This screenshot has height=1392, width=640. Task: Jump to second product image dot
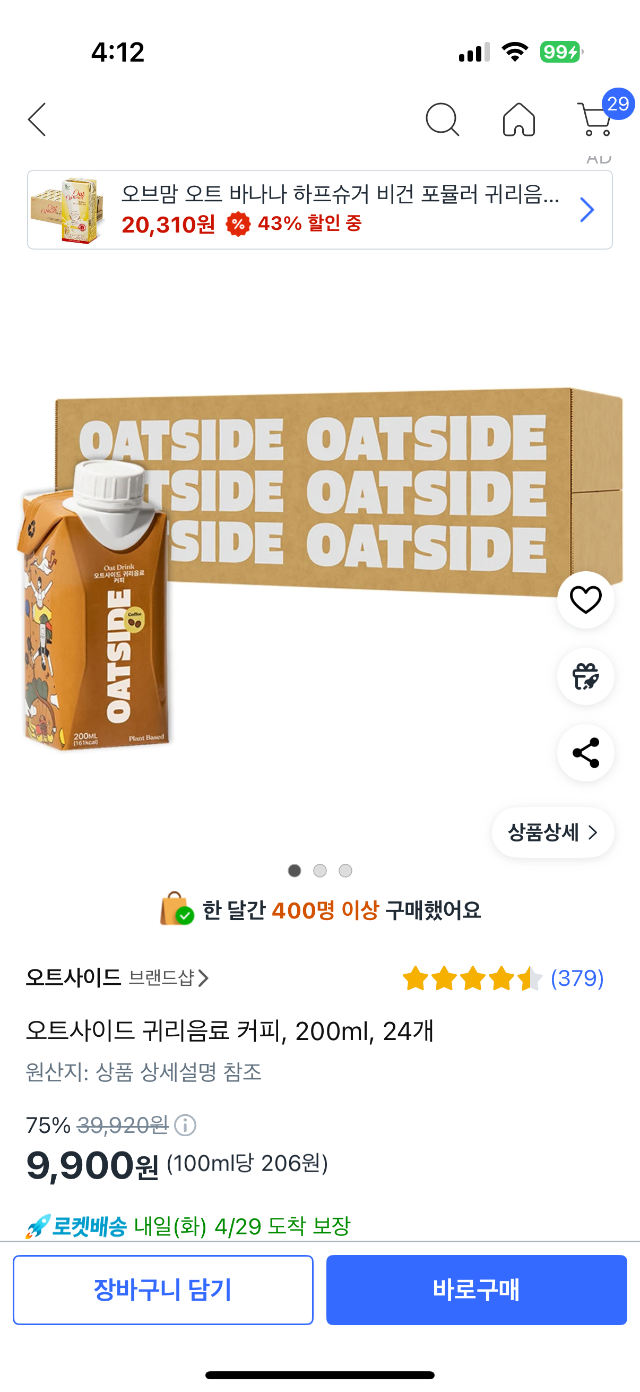pos(320,871)
